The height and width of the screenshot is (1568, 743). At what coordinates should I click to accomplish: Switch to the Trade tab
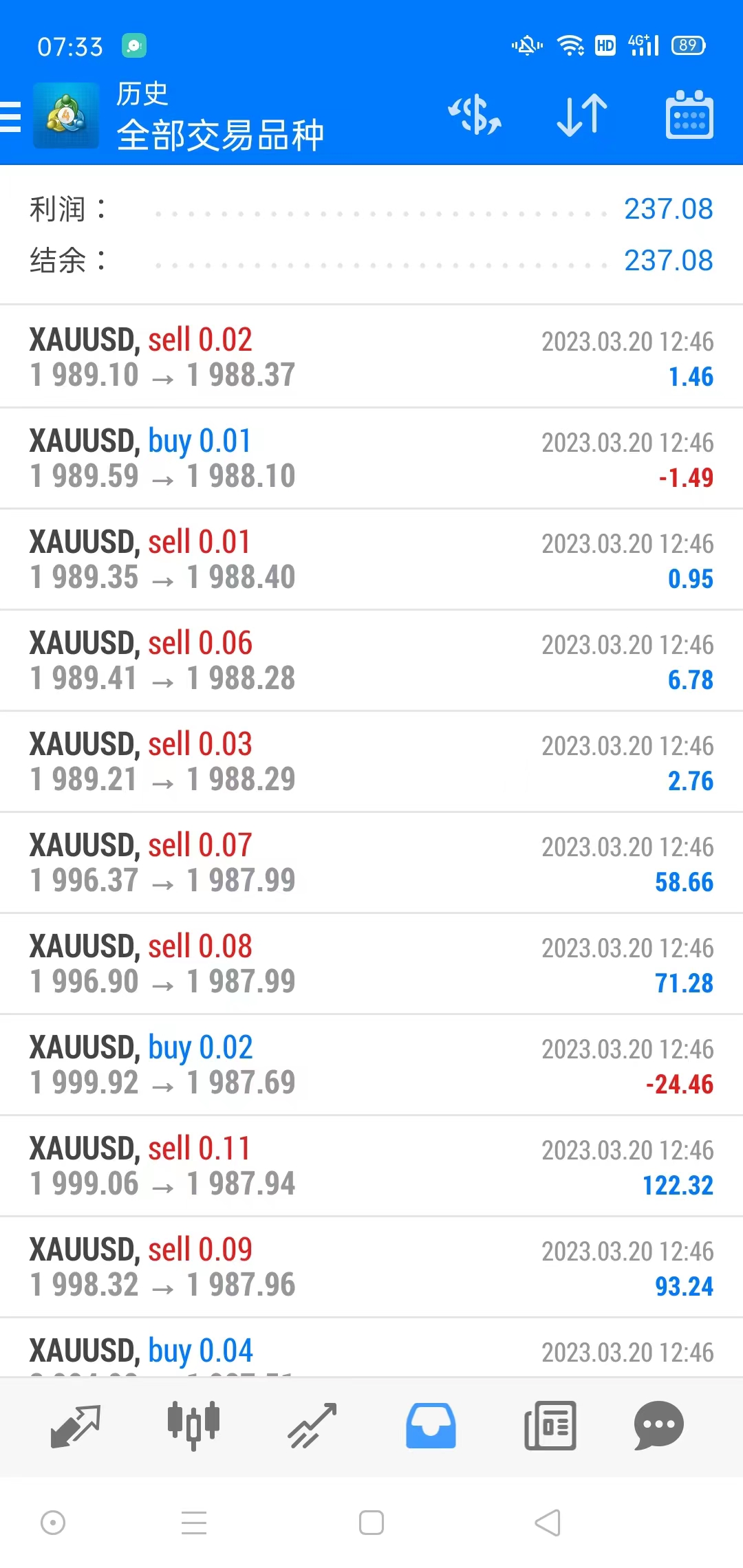312,1426
